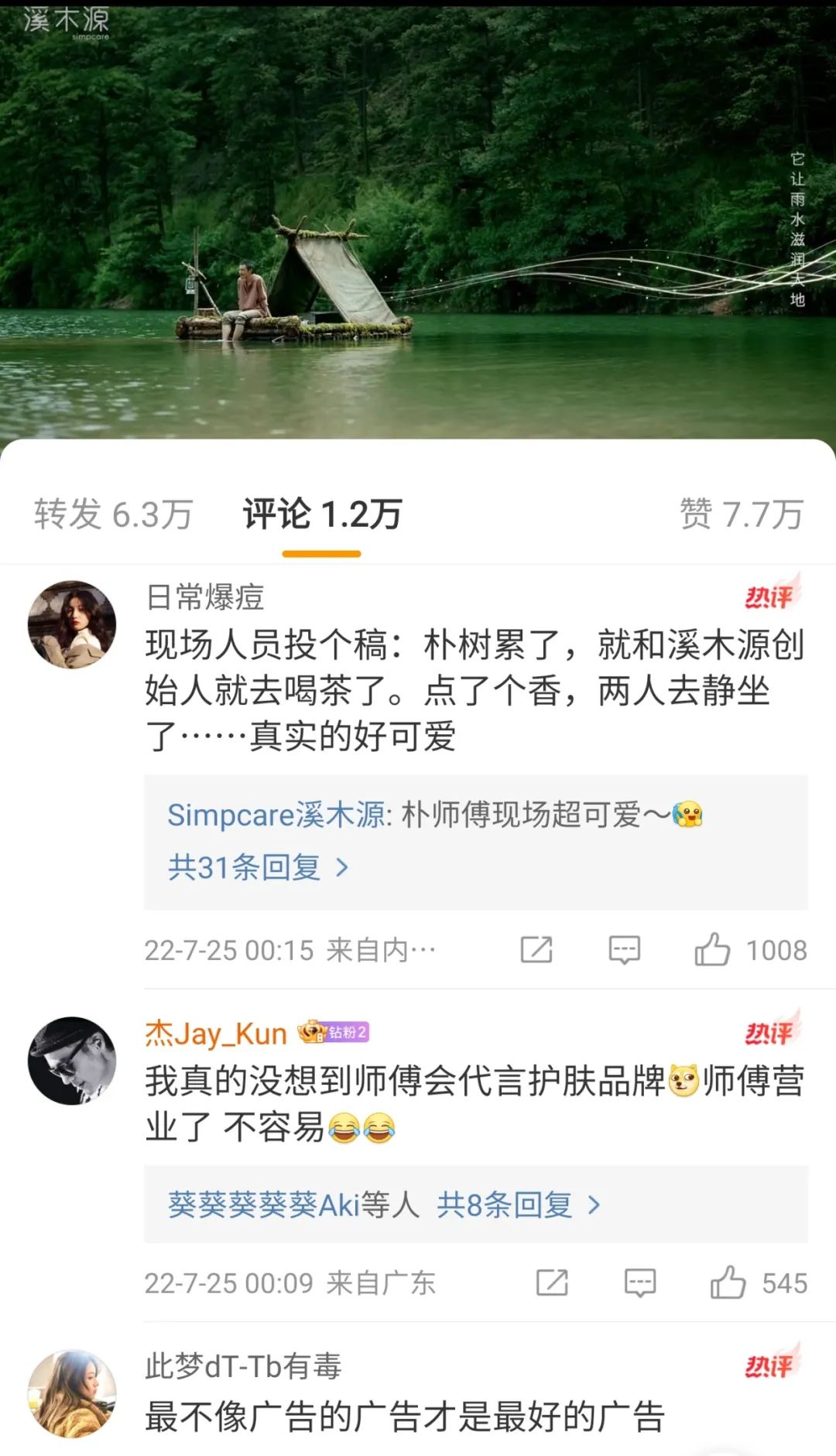View all 共31条回复 replies

(x=258, y=867)
